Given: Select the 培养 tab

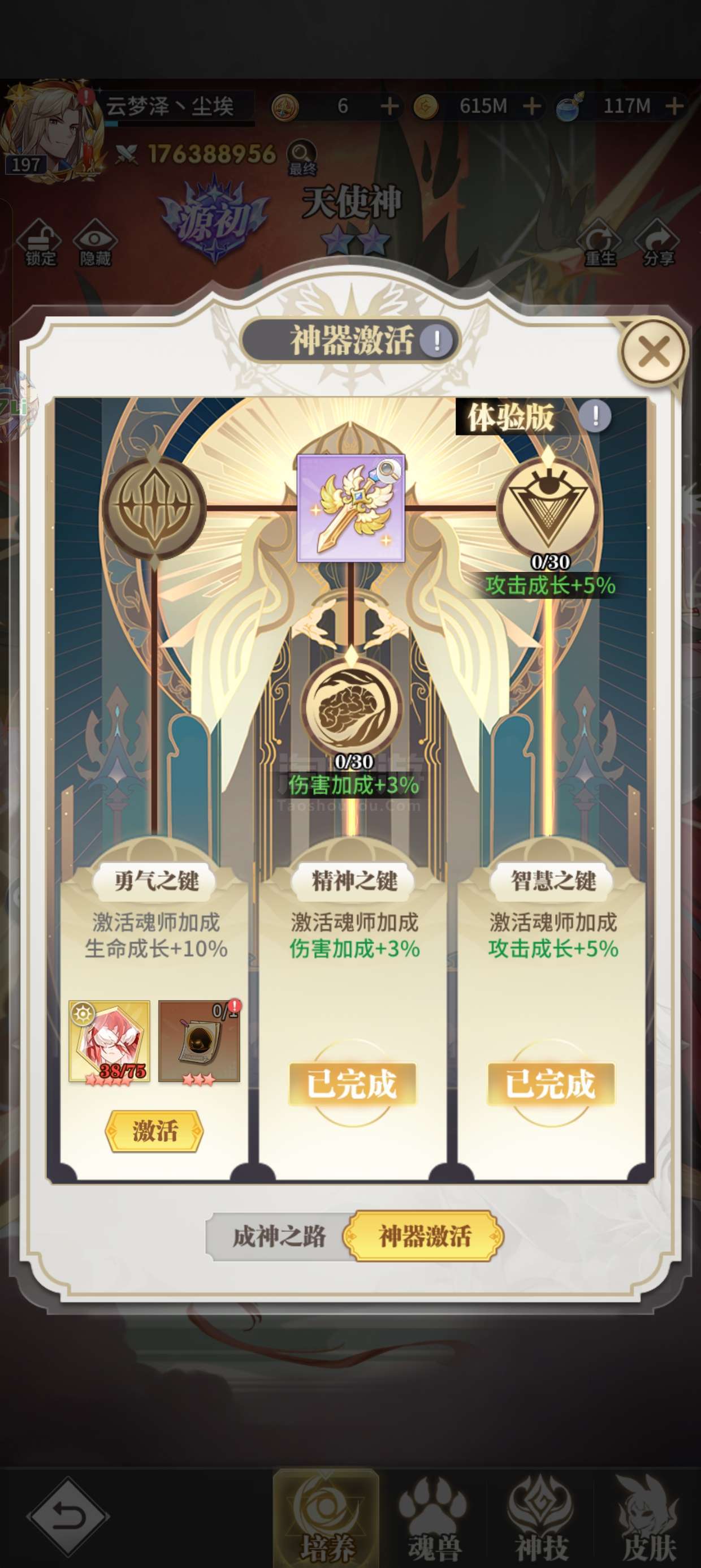Looking at the screenshot, I should pos(326,1519).
